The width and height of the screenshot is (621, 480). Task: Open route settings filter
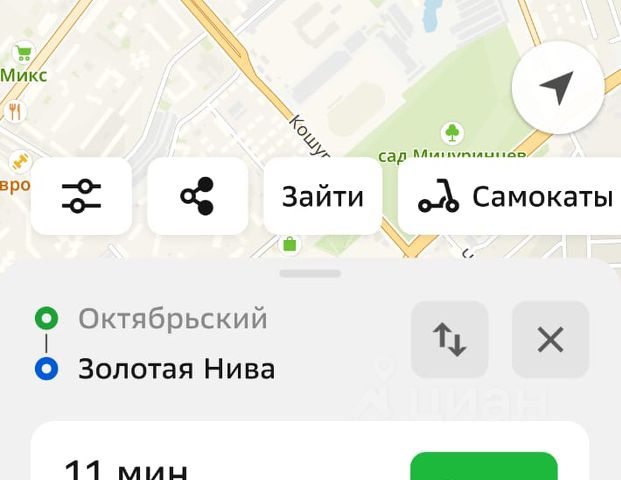(x=81, y=196)
